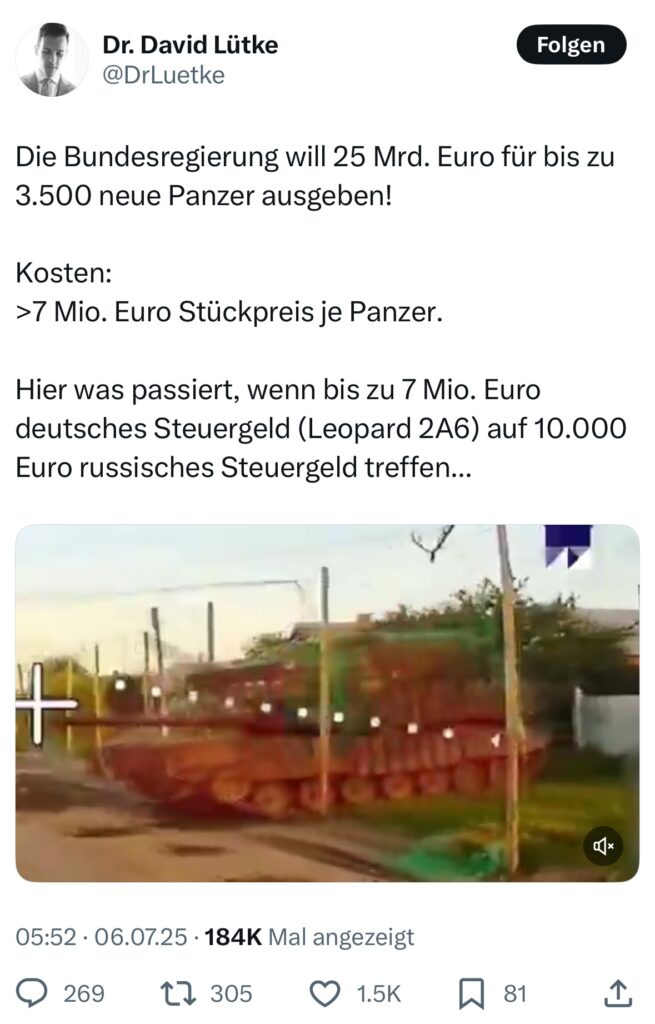655x1024 pixels.
Task: Follow Dr. David Lütke via Folgen button
Action: (571, 45)
